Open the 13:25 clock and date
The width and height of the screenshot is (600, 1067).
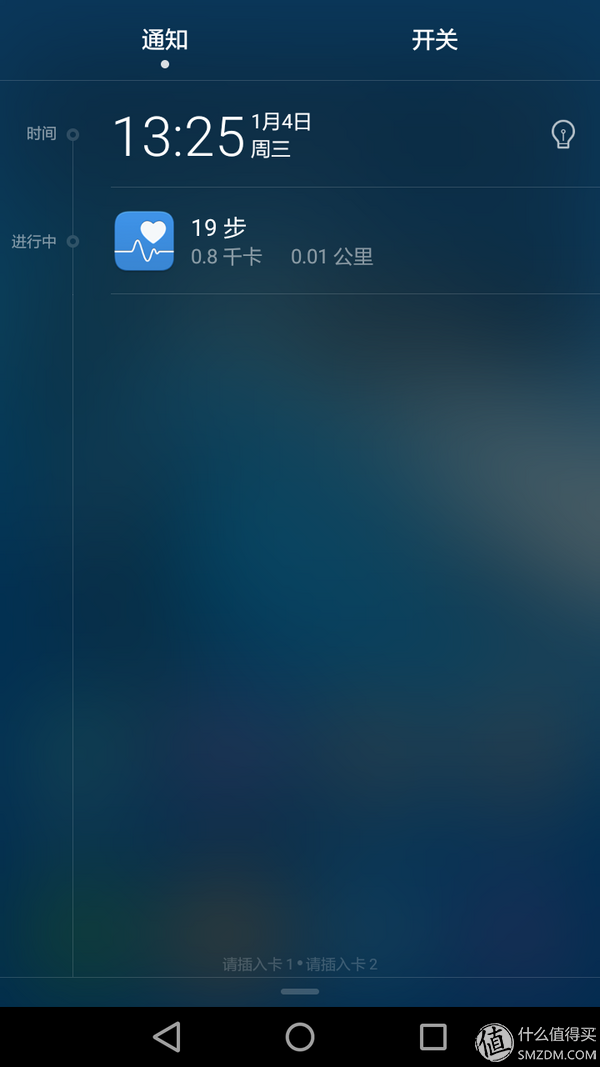pos(212,135)
